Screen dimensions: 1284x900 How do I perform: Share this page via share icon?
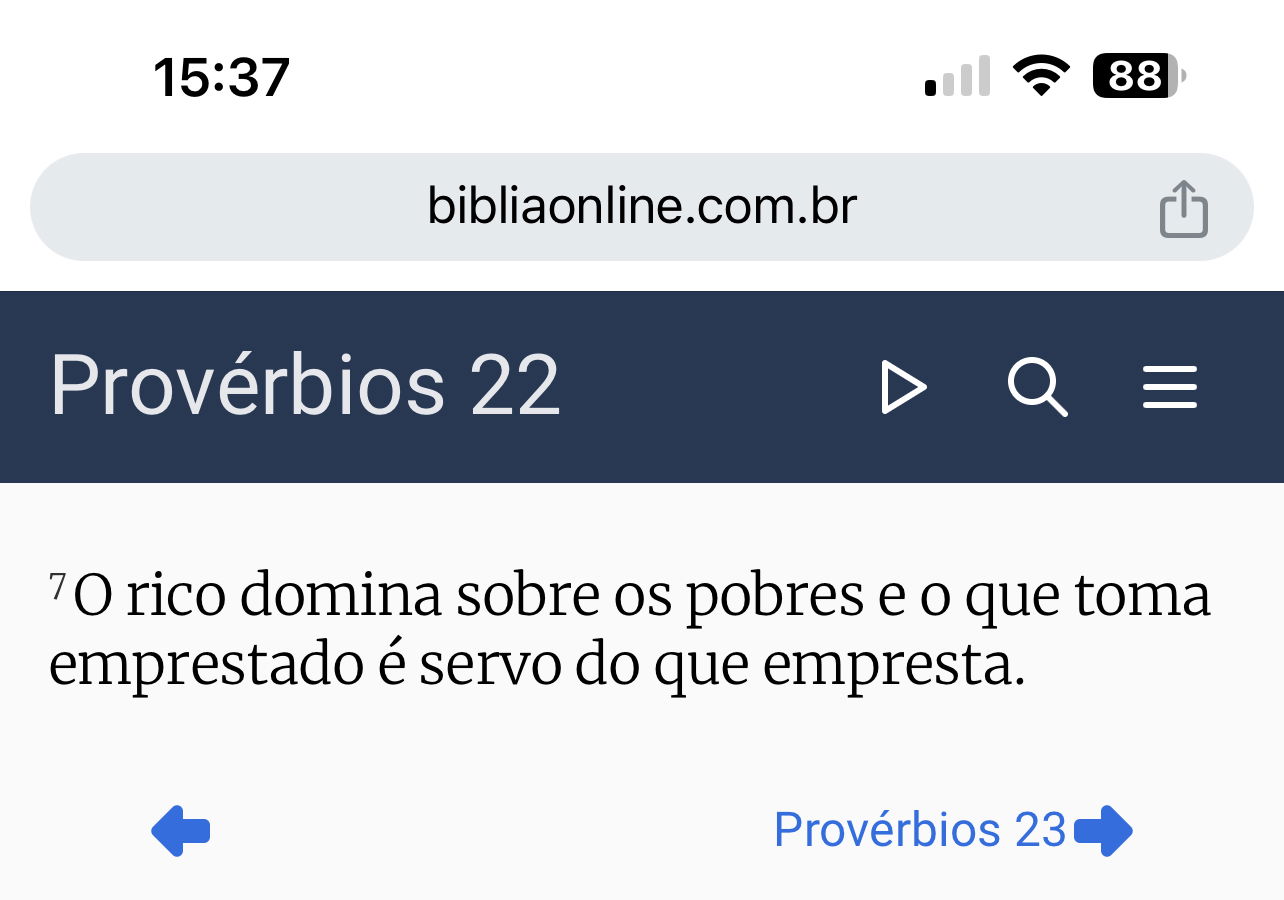coord(1183,209)
